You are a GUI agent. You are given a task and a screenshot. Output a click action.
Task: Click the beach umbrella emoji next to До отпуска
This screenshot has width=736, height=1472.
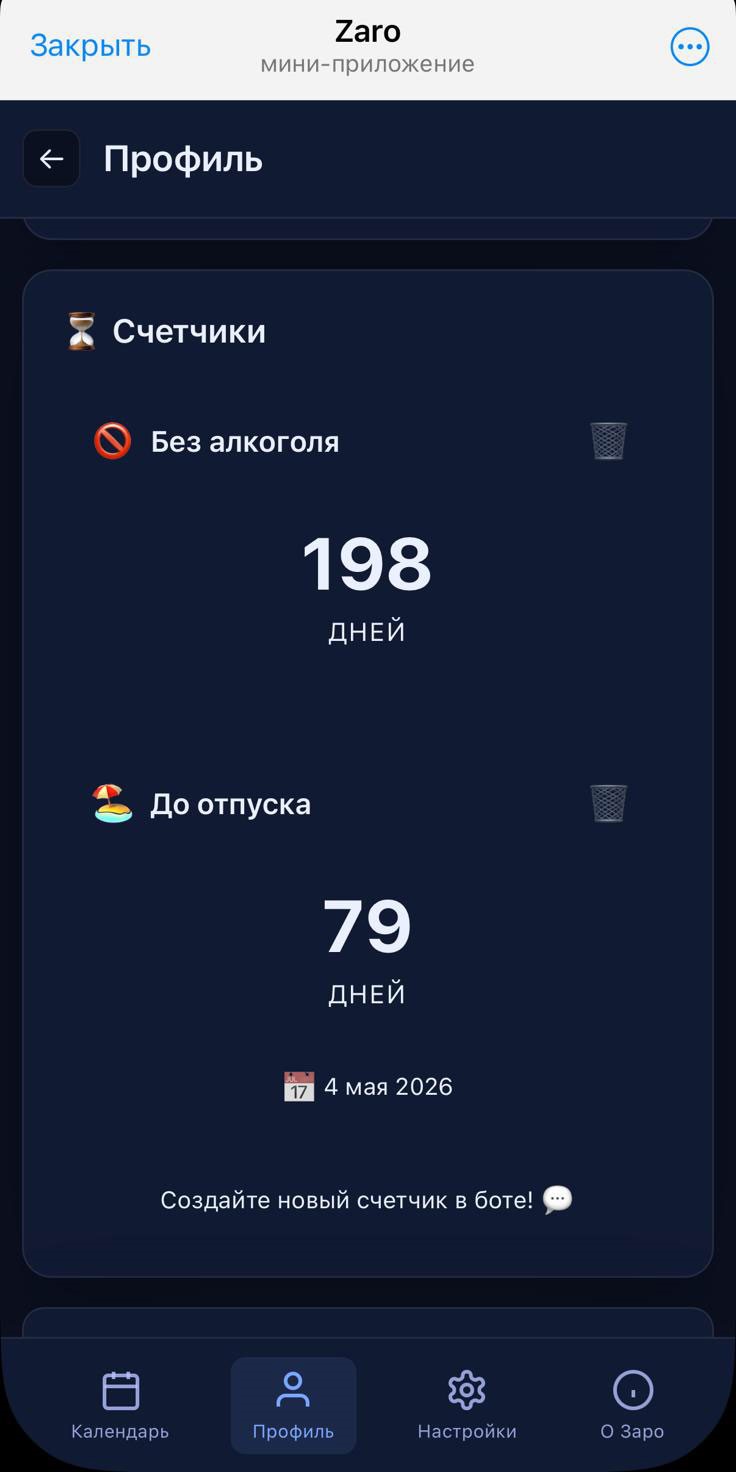pyautogui.click(x=112, y=803)
